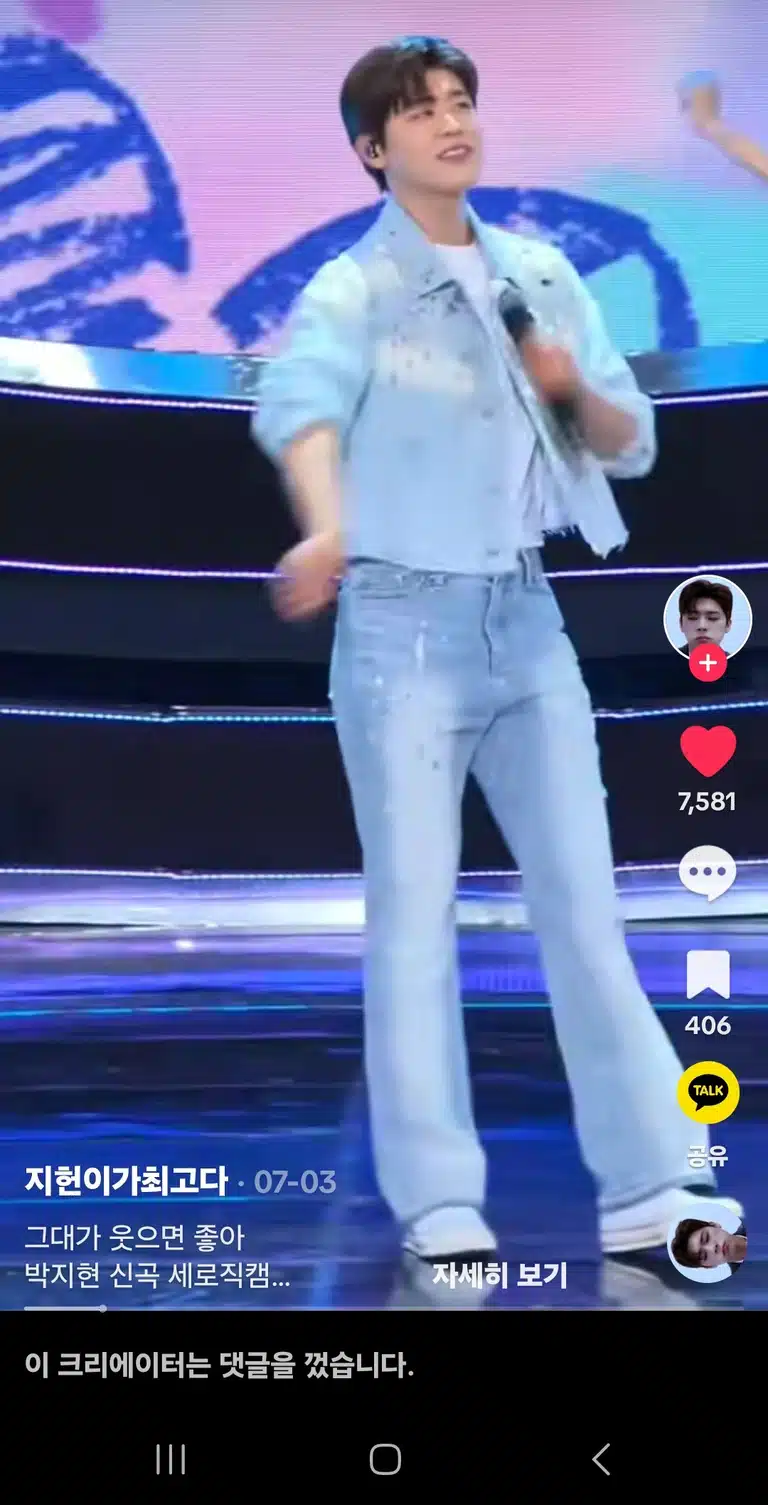Open recent apps from navigation bar

click(171, 1459)
